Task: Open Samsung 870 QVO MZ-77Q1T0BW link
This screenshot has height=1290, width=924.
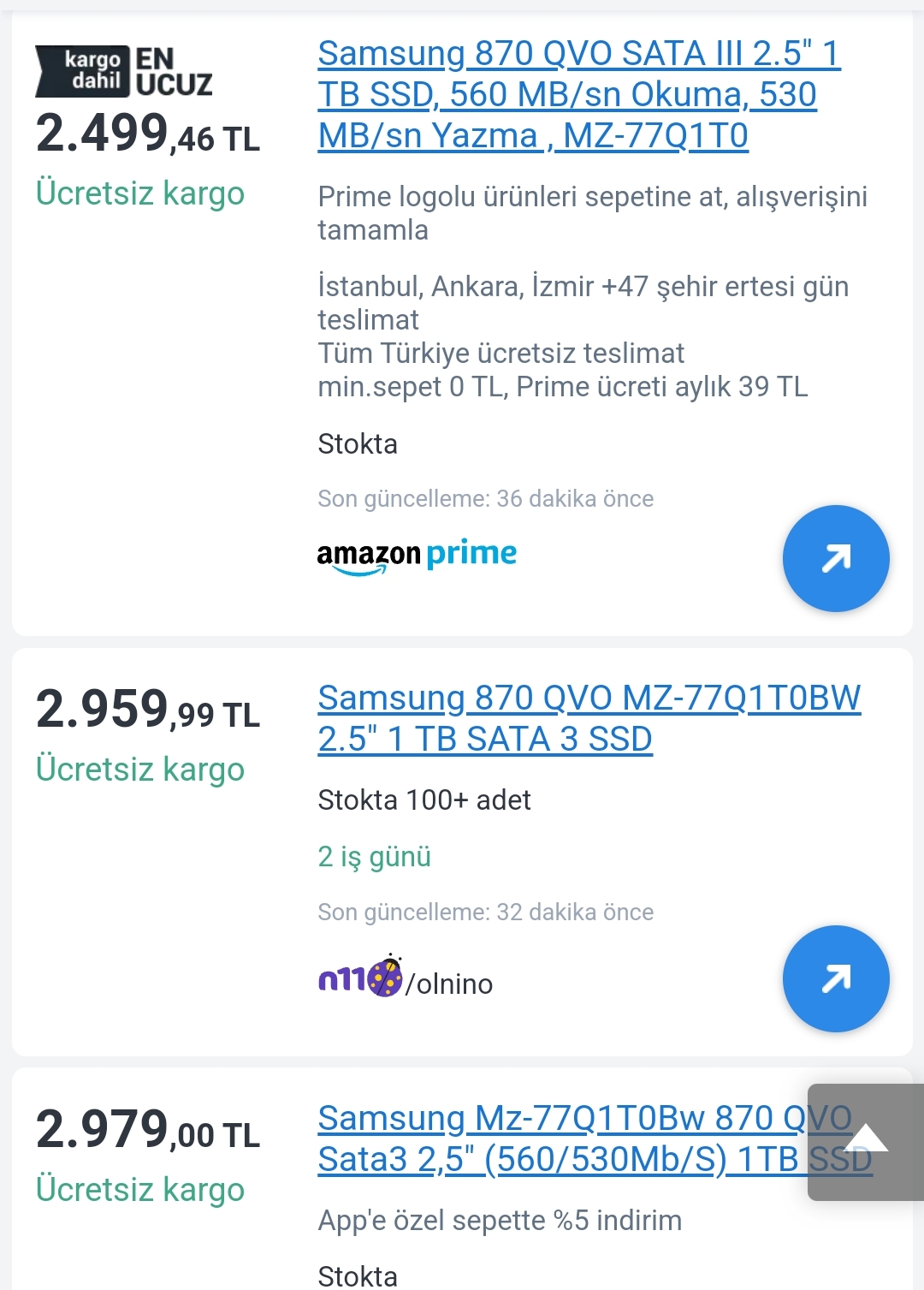Action: (589, 718)
